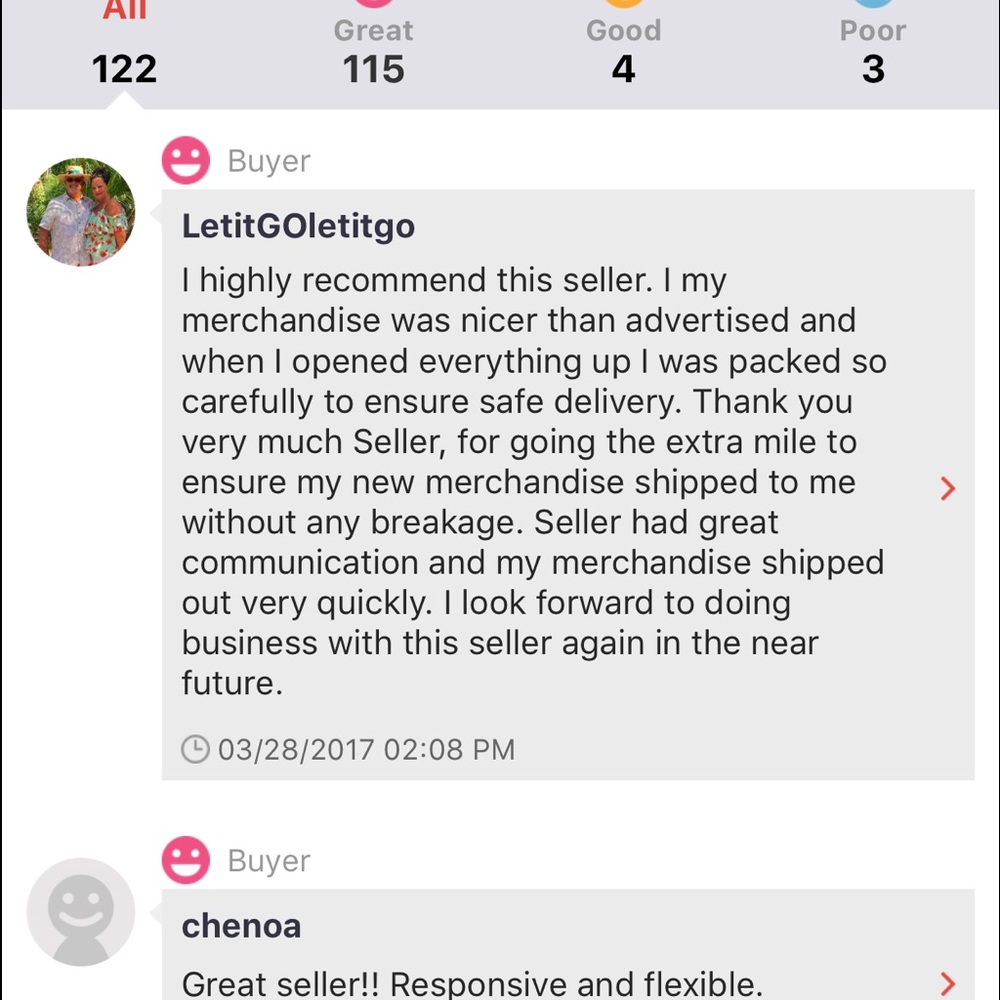Screen dimensions: 1000x1000
Task: Expand chenoa's review with the arrow
Action: [x=948, y=983]
